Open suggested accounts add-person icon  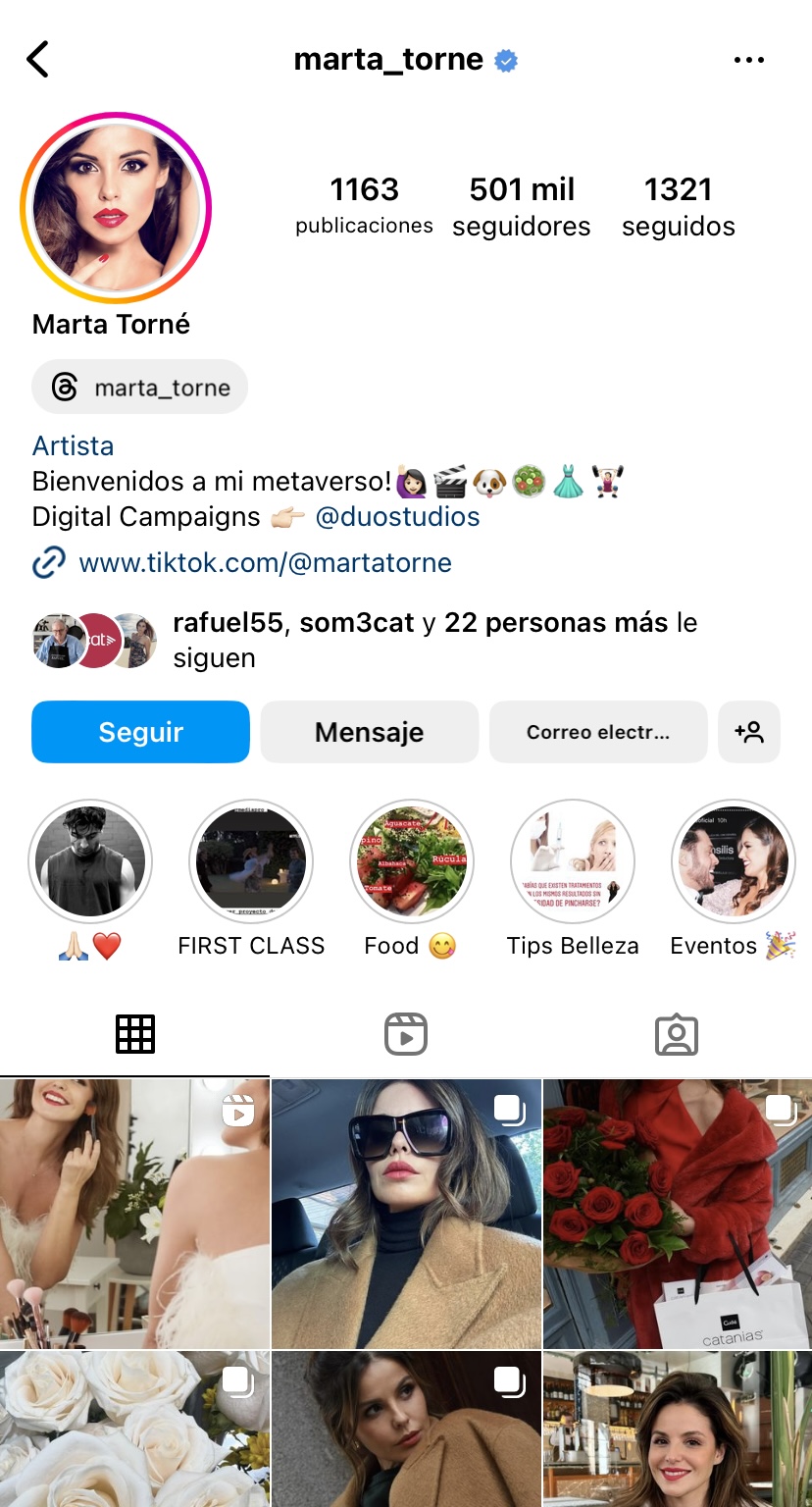[748, 732]
